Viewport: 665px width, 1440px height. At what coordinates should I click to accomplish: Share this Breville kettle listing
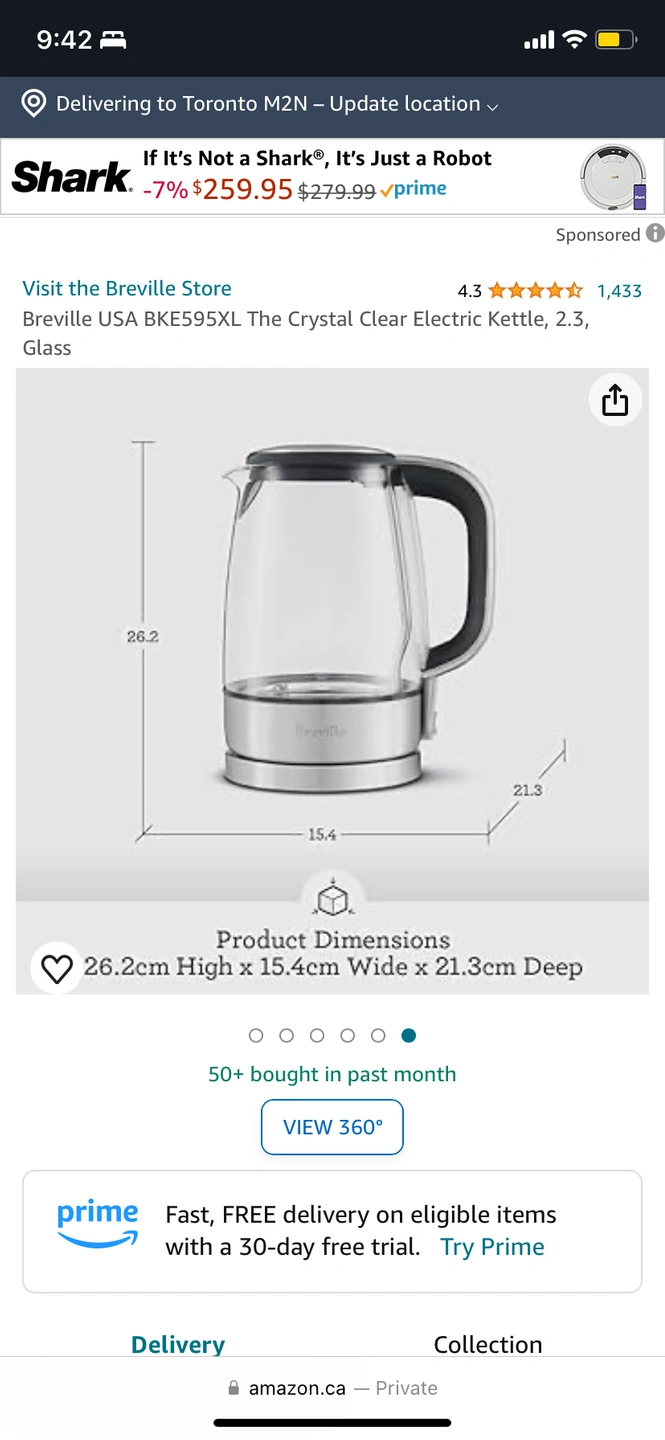pyautogui.click(x=615, y=400)
